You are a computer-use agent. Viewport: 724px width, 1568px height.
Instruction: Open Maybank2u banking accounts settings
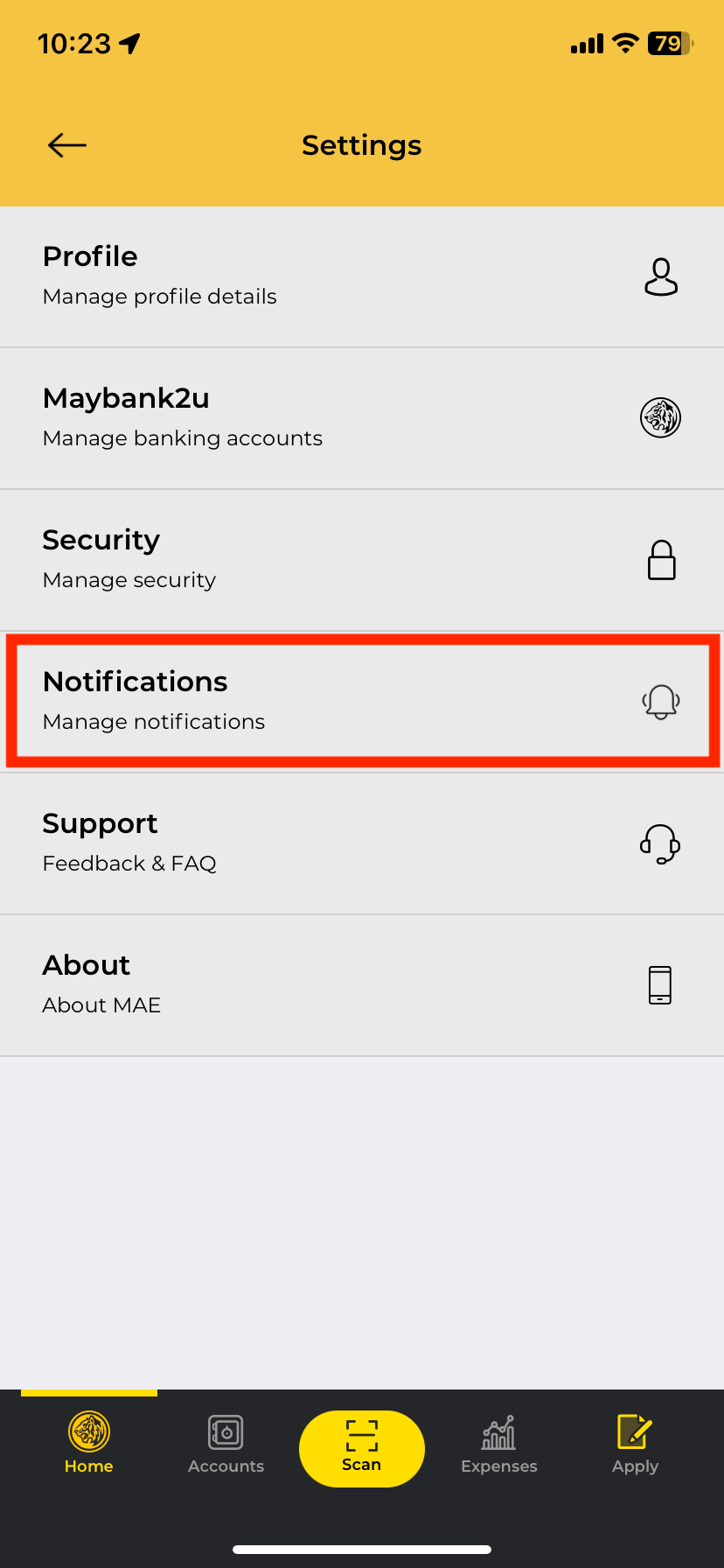(361, 418)
